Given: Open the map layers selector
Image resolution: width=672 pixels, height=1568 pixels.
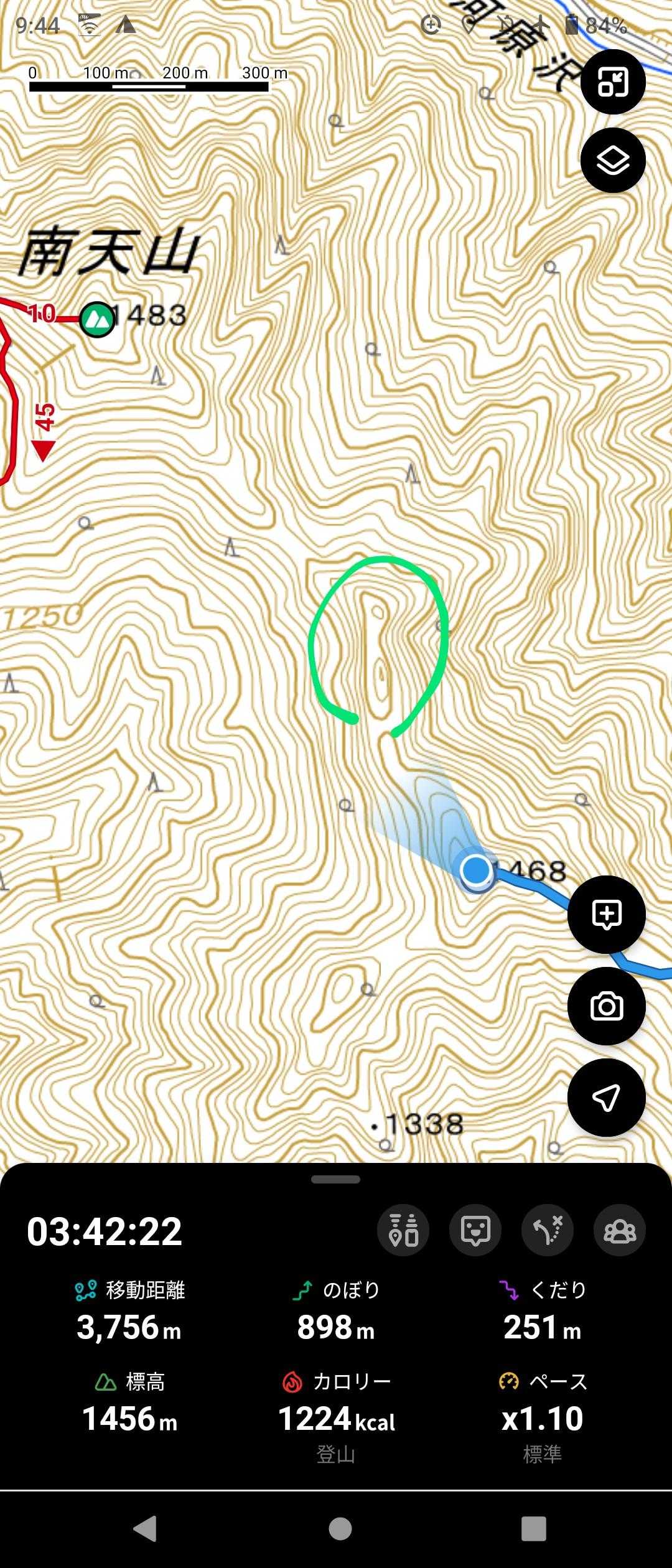Looking at the screenshot, I should point(613,161).
